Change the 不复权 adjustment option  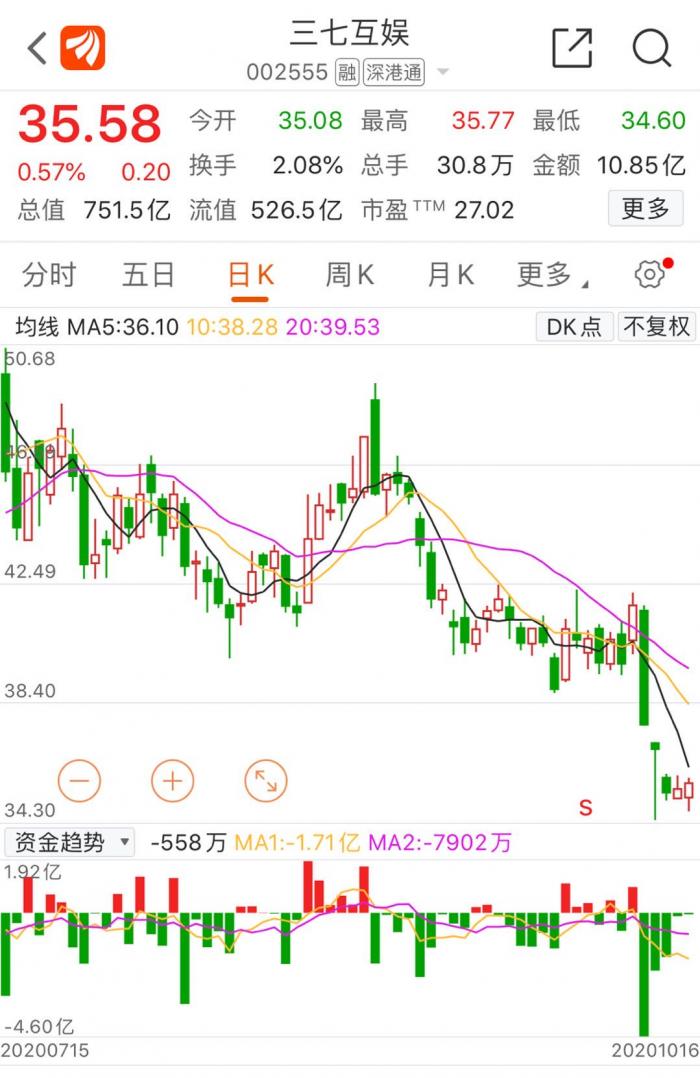657,327
